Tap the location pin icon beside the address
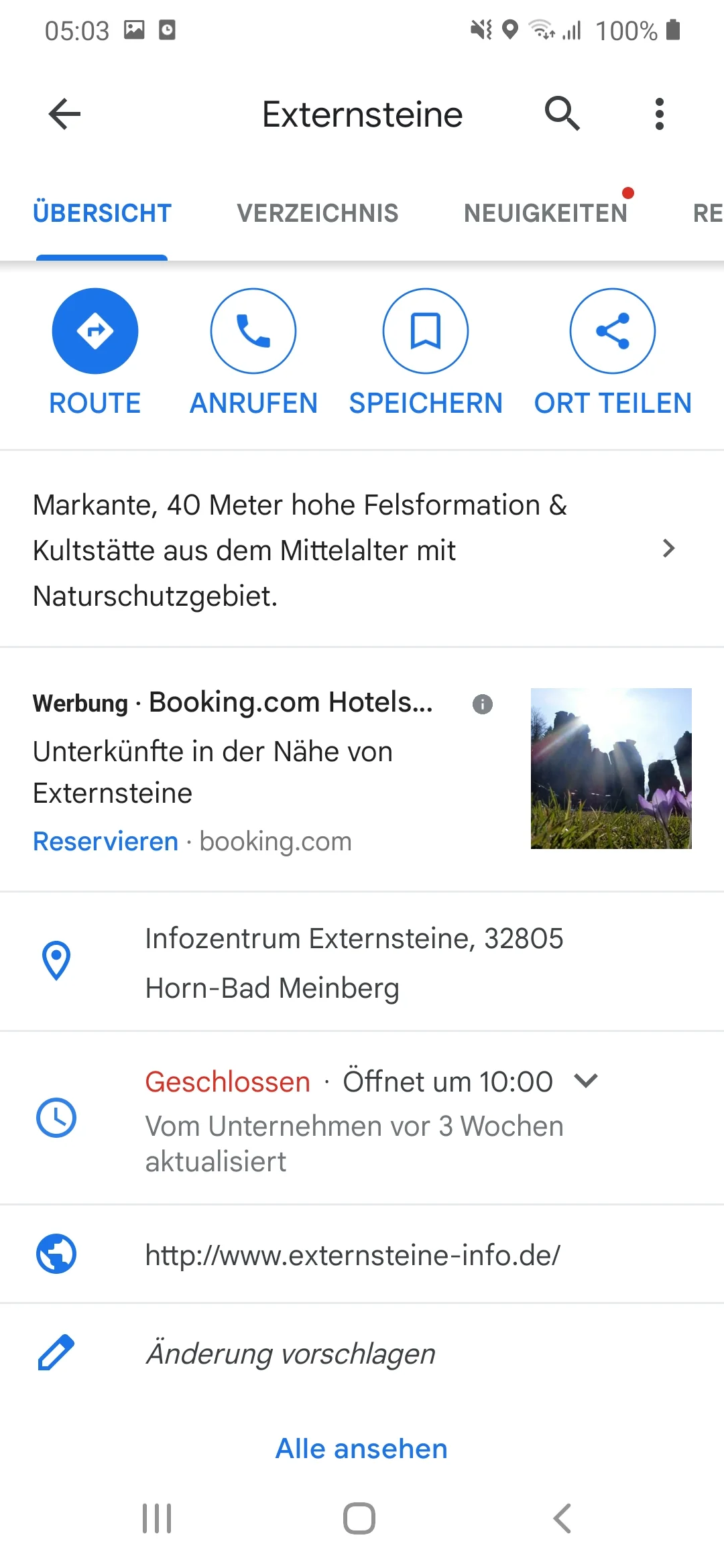The width and height of the screenshot is (724, 1568). 56,961
